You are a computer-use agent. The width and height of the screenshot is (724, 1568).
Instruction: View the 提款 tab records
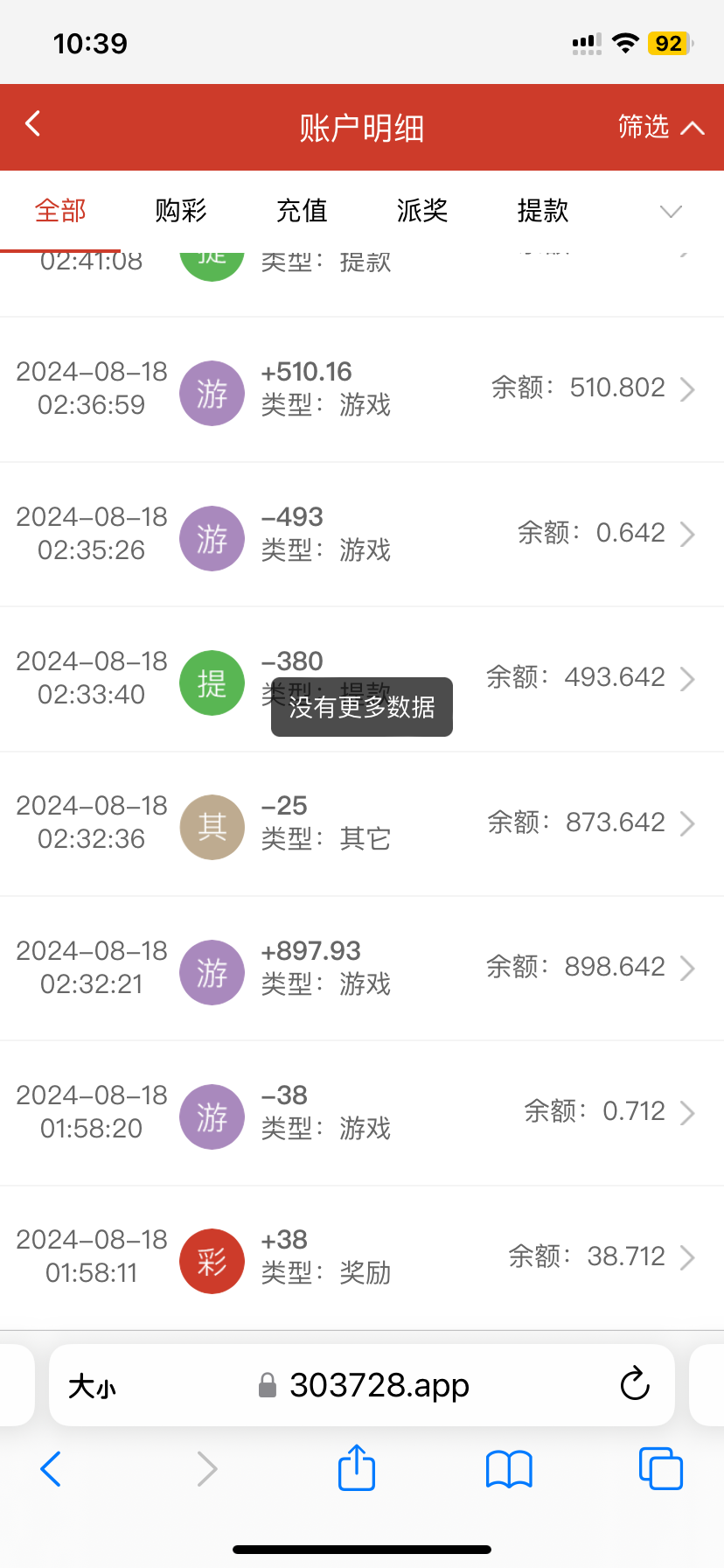(543, 211)
